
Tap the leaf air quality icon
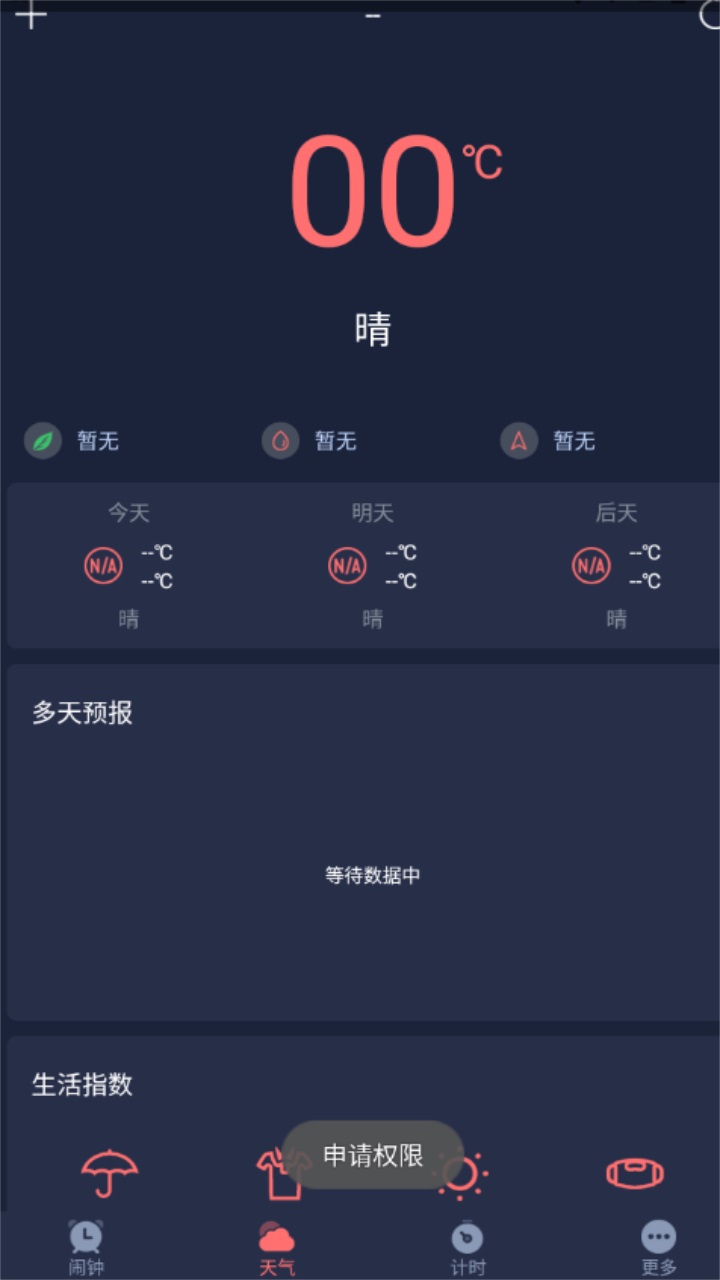[x=42, y=441]
